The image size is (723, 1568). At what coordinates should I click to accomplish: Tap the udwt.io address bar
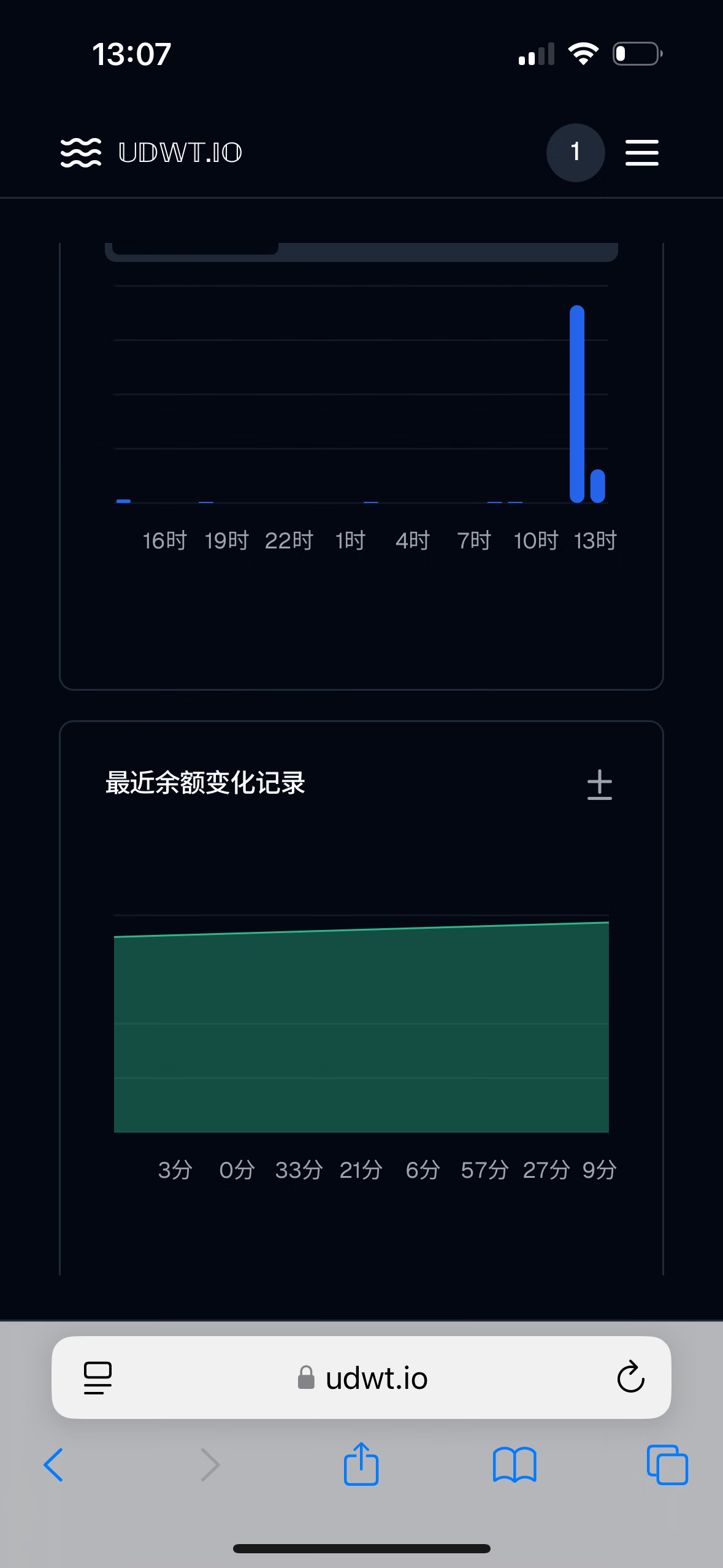[361, 1377]
